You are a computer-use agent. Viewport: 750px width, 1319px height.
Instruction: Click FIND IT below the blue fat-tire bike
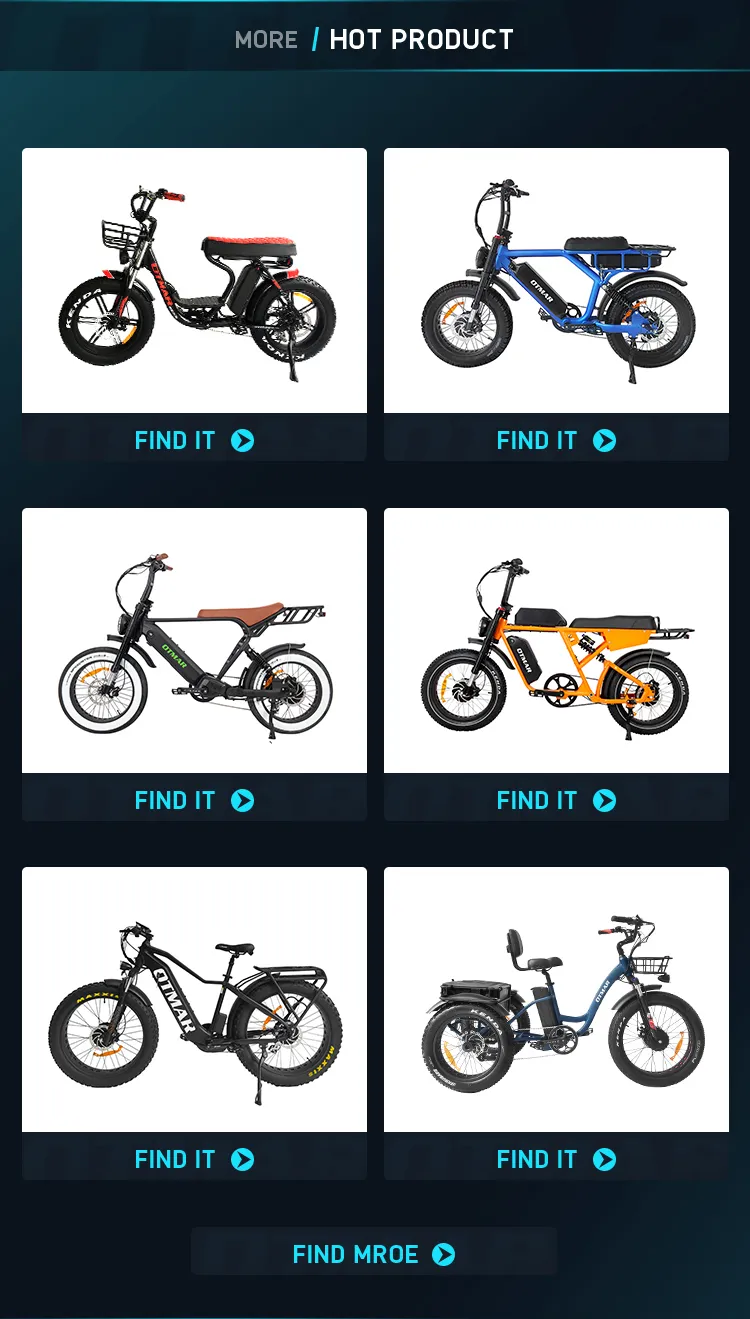tap(537, 440)
